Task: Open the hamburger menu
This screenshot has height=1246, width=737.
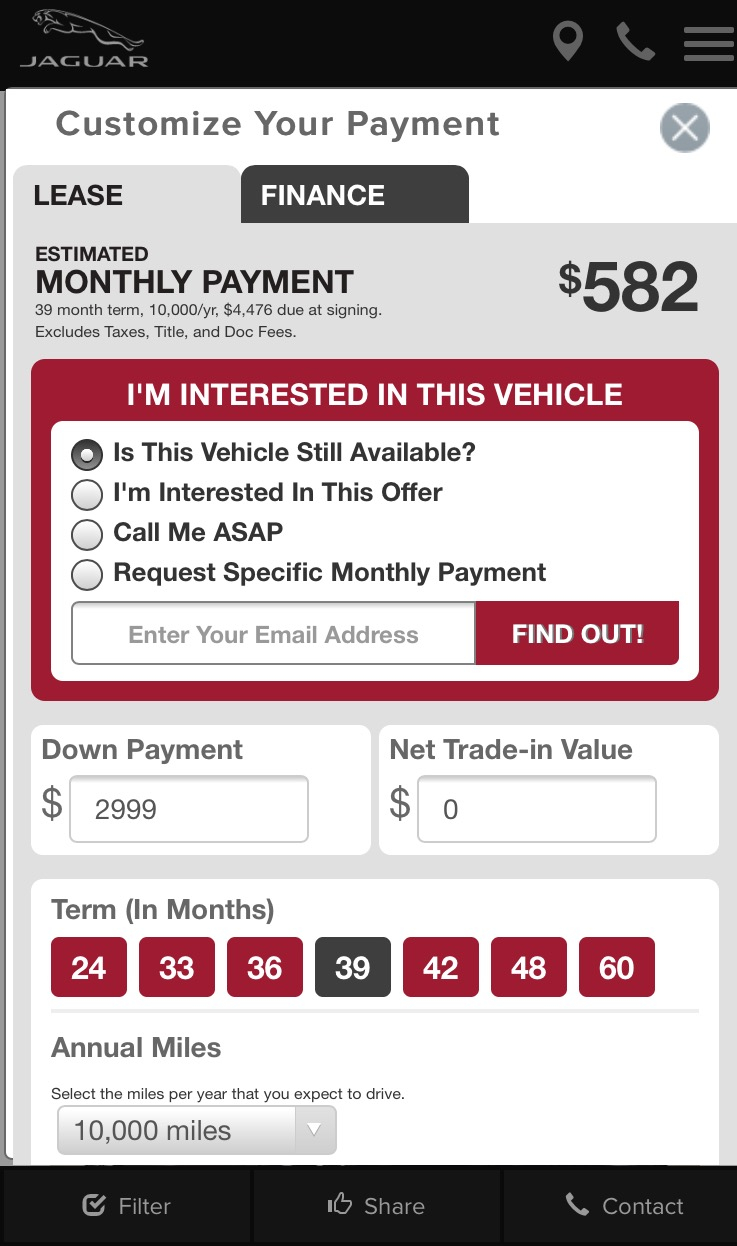Action: click(x=709, y=44)
